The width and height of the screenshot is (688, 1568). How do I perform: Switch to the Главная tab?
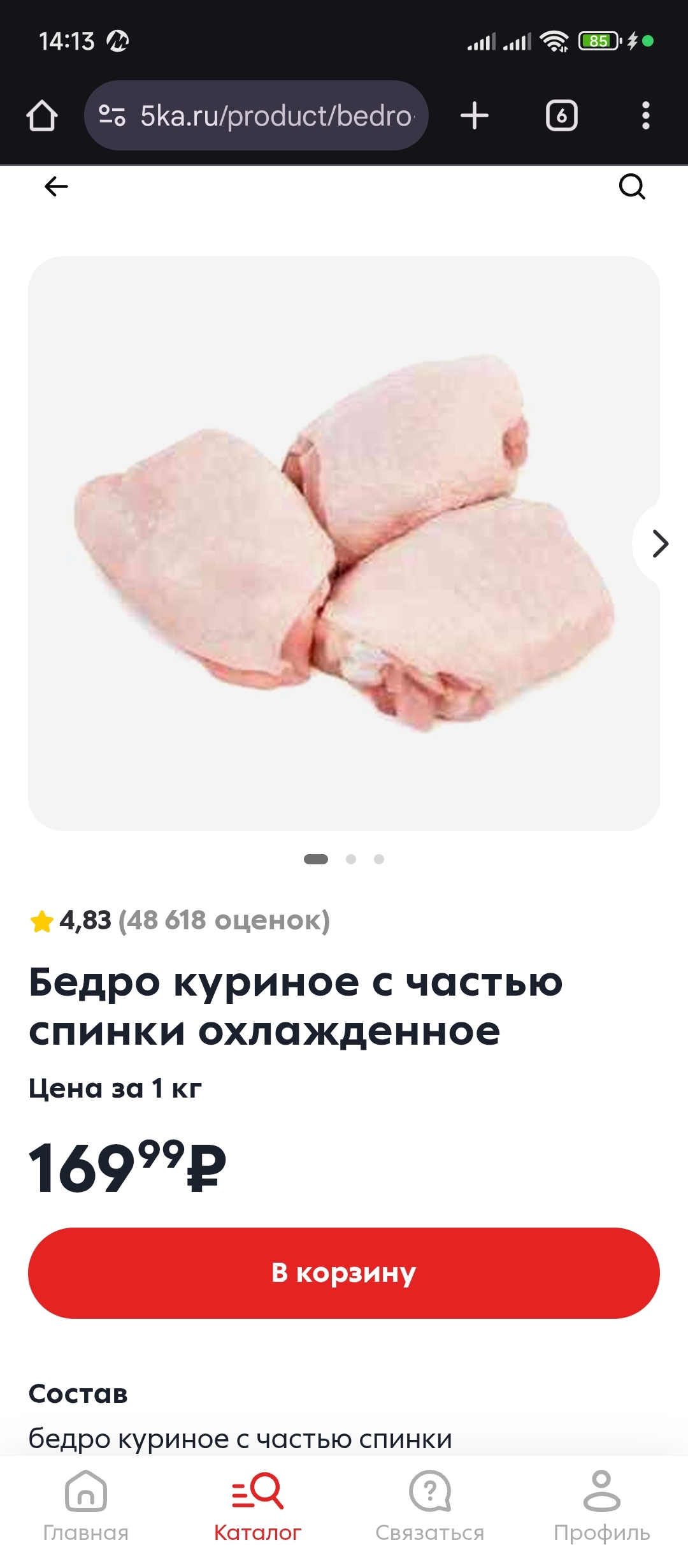click(x=86, y=1506)
